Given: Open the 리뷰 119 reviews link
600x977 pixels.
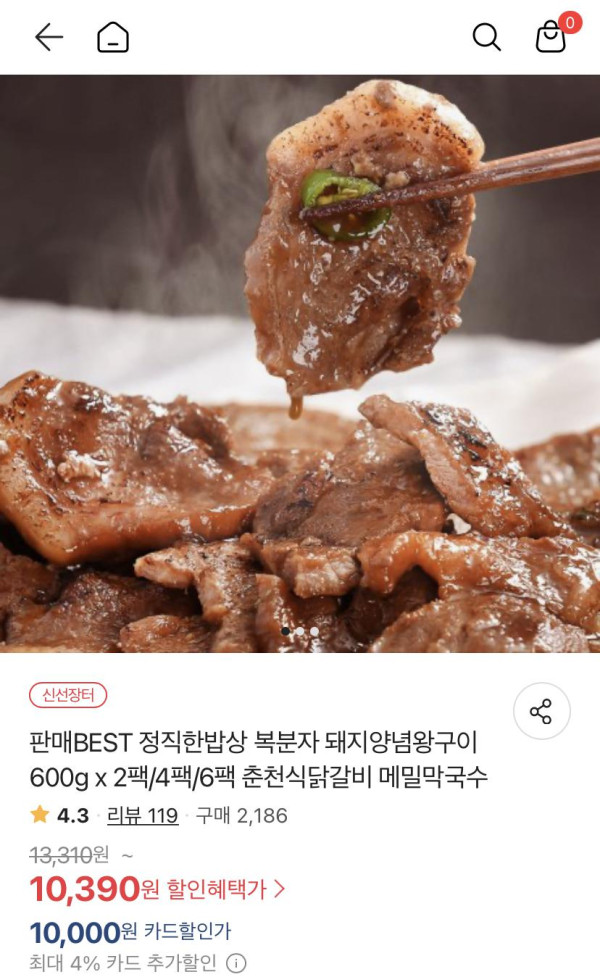Looking at the screenshot, I should [x=142, y=816].
